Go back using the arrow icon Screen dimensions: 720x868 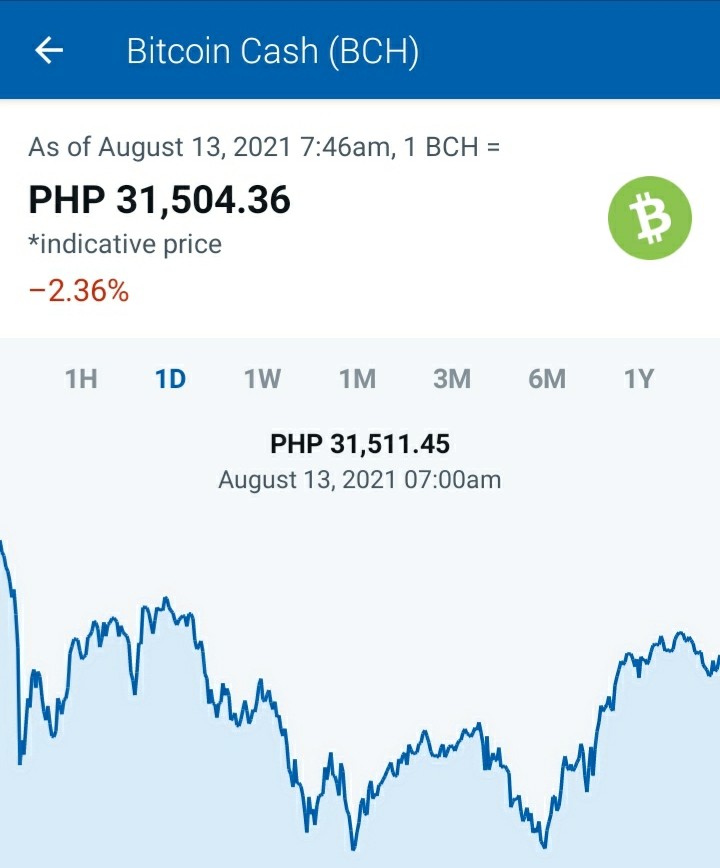[49, 50]
